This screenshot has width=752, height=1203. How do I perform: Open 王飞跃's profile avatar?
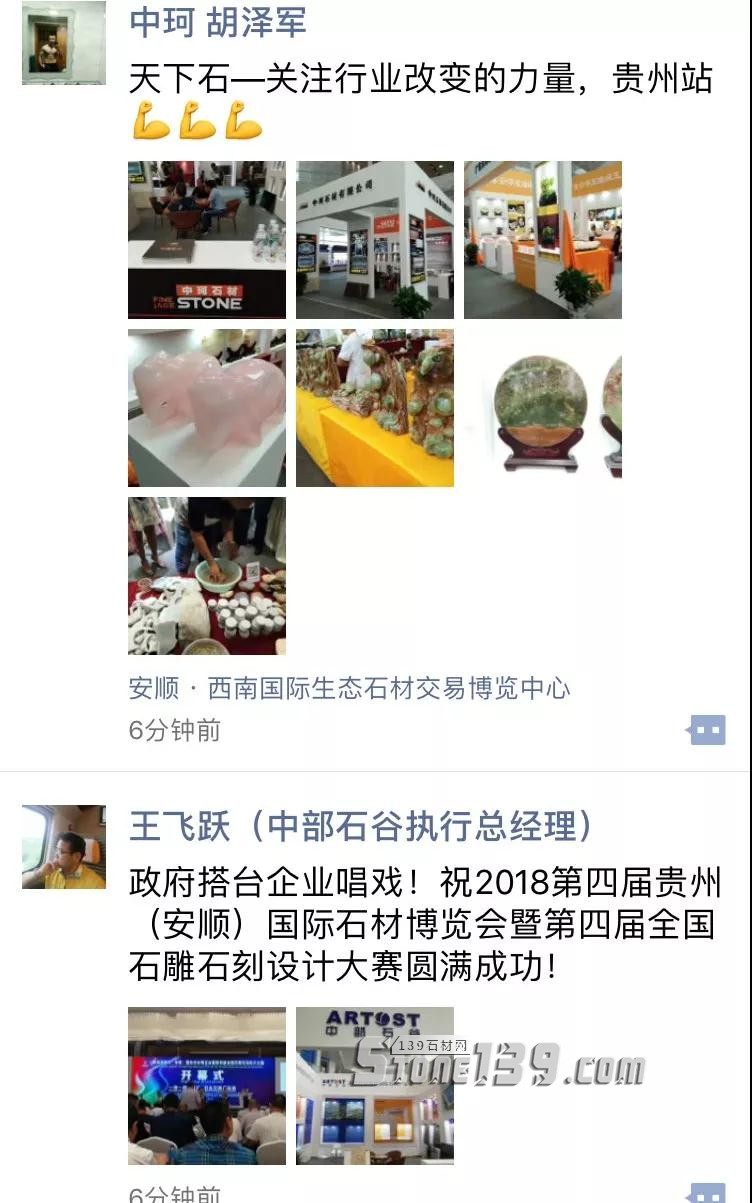coord(63,847)
